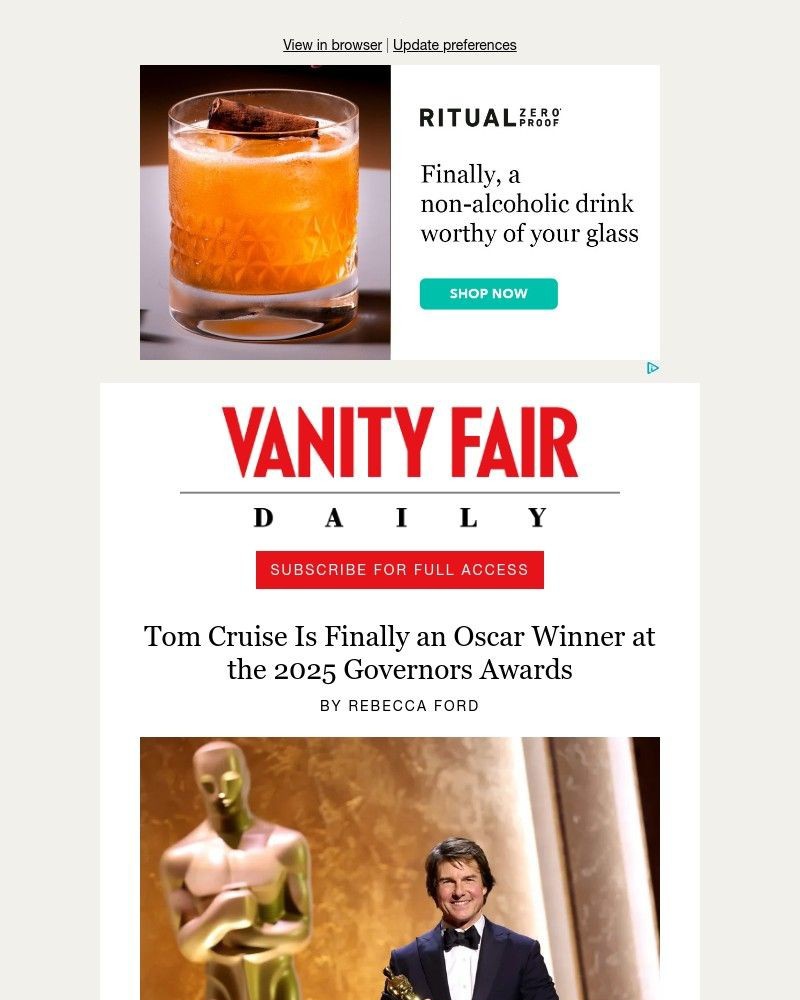Image resolution: width=800 pixels, height=1000 pixels.
Task: Click the ad tagline 'worthy of your glass'
Action: (530, 234)
